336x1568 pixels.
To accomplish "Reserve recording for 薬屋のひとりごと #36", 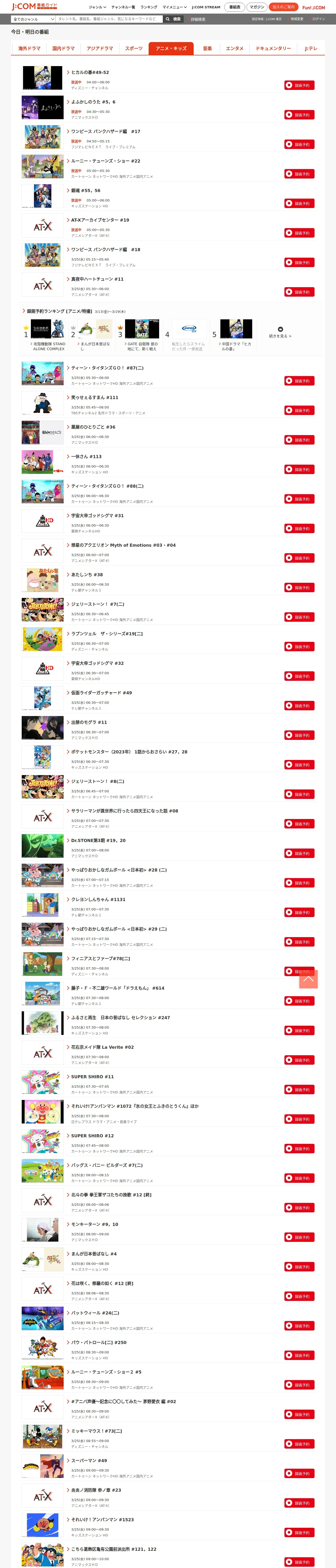I will (299, 440).
